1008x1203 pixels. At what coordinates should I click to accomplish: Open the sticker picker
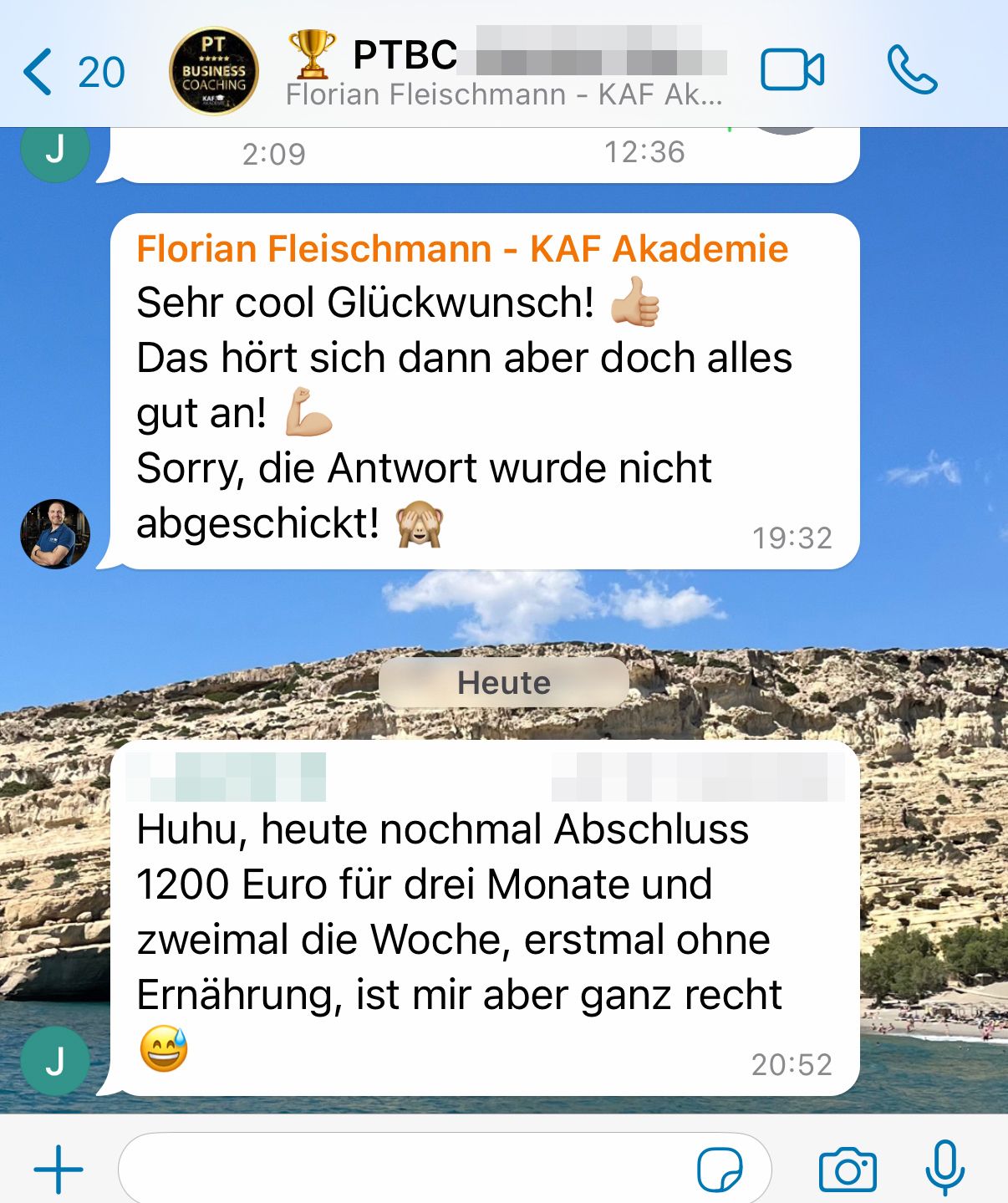pyautogui.click(x=720, y=1169)
